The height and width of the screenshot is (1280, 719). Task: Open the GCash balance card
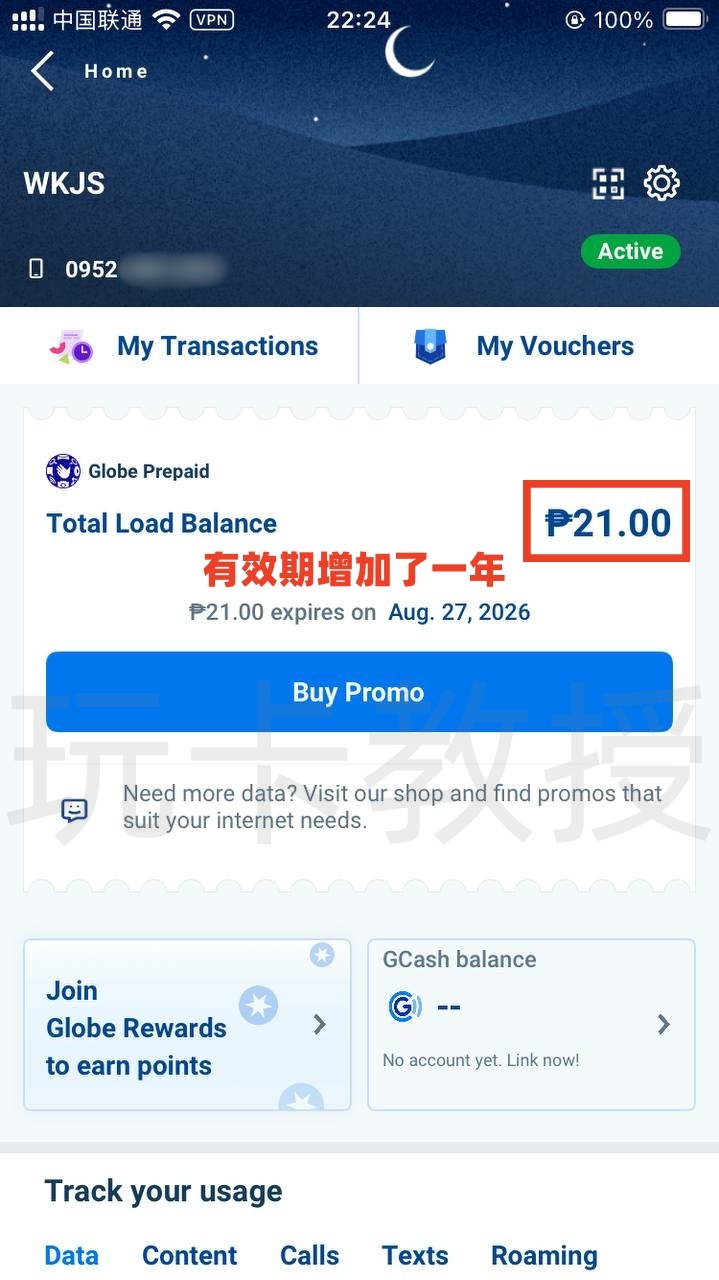(531, 1025)
